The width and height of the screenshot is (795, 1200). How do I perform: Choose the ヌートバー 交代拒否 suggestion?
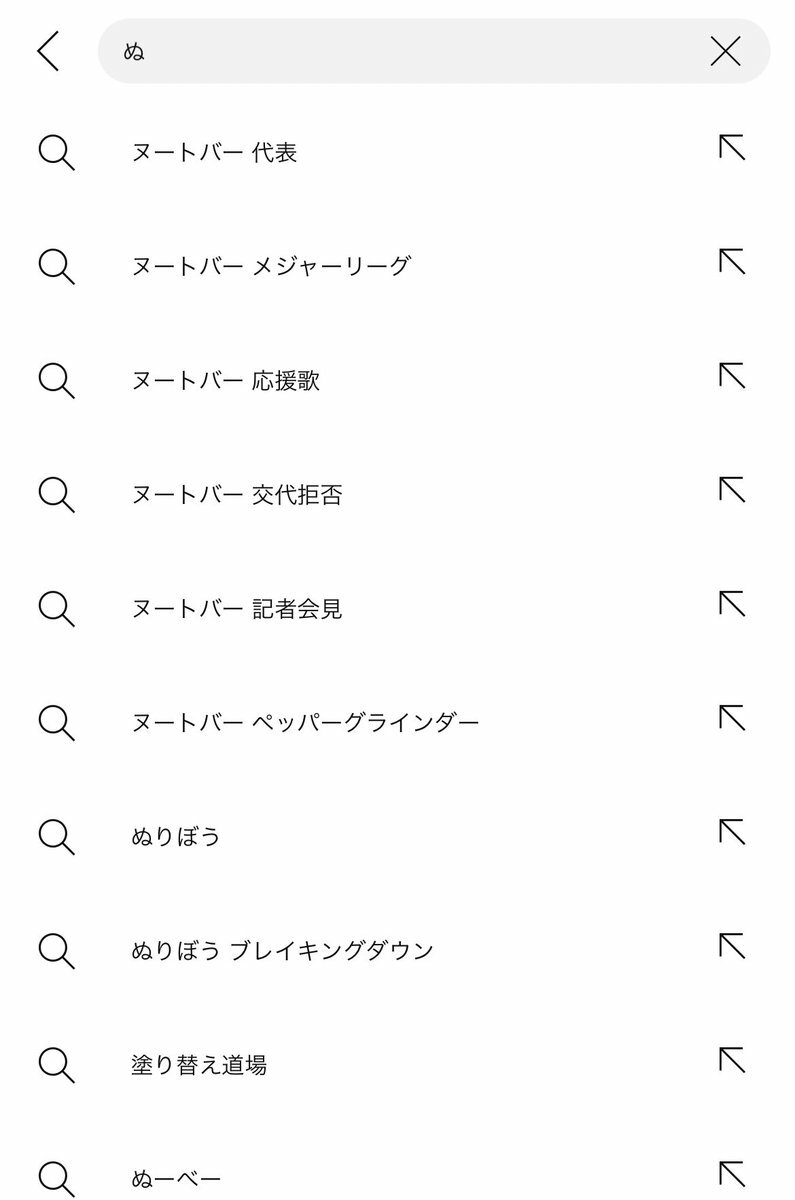coord(237,495)
